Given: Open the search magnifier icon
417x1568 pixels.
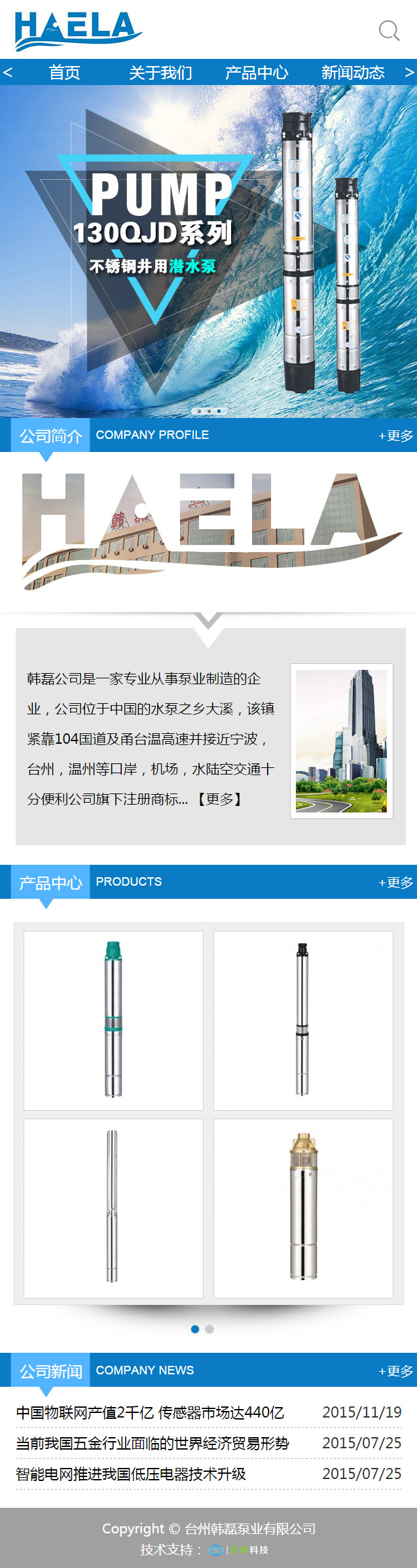Looking at the screenshot, I should [389, 31].
